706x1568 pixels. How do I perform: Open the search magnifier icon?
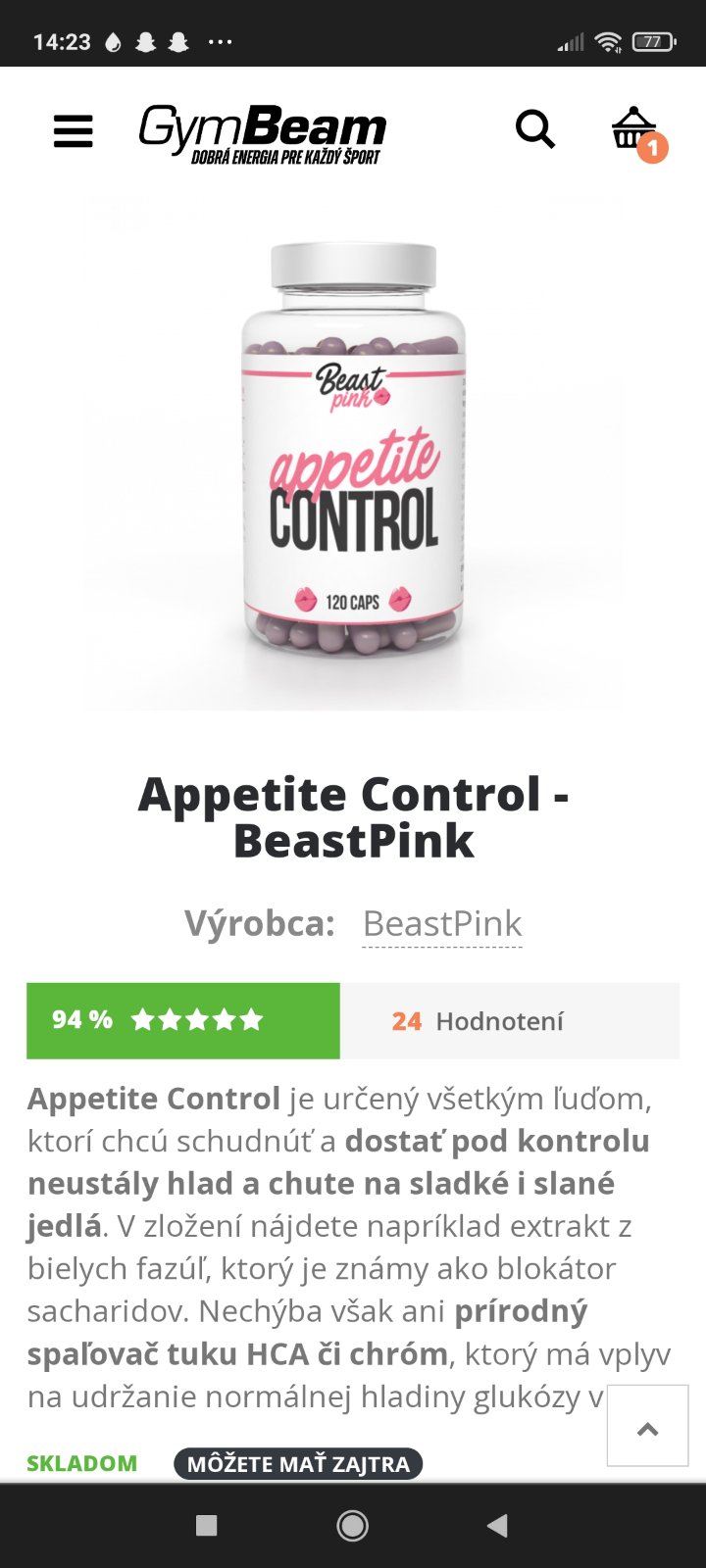[x=535, y=129]
